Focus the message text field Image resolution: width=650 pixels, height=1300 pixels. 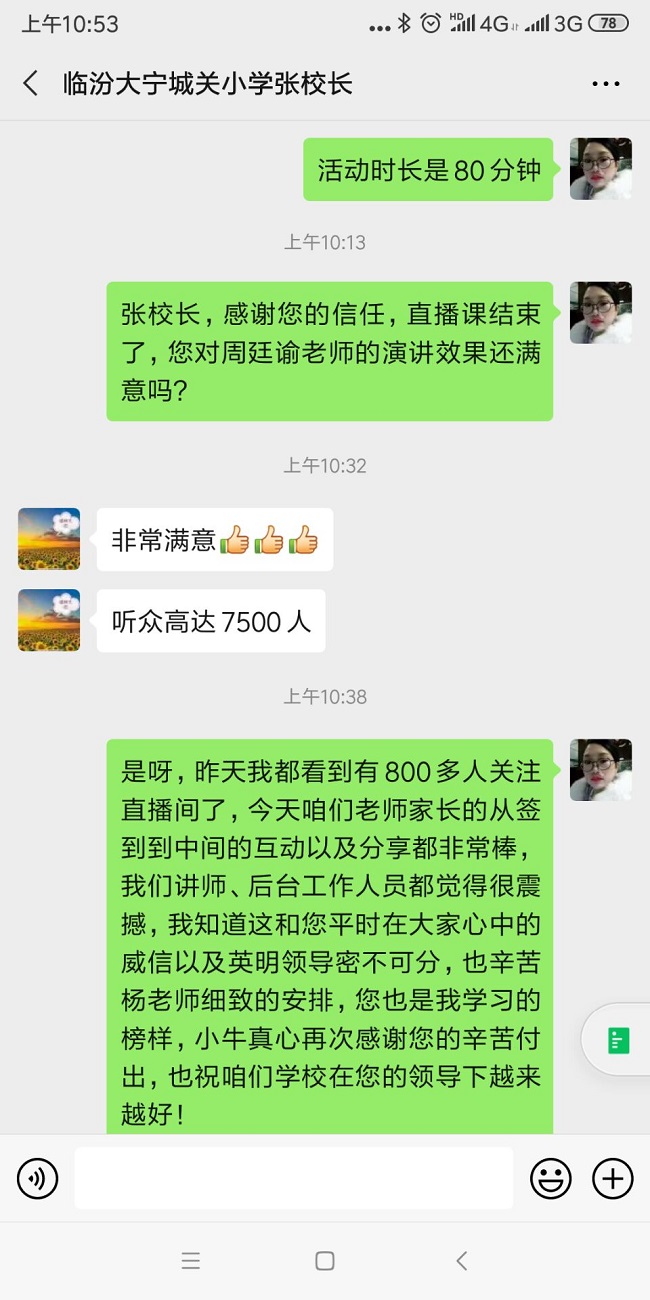(293, 1178)
